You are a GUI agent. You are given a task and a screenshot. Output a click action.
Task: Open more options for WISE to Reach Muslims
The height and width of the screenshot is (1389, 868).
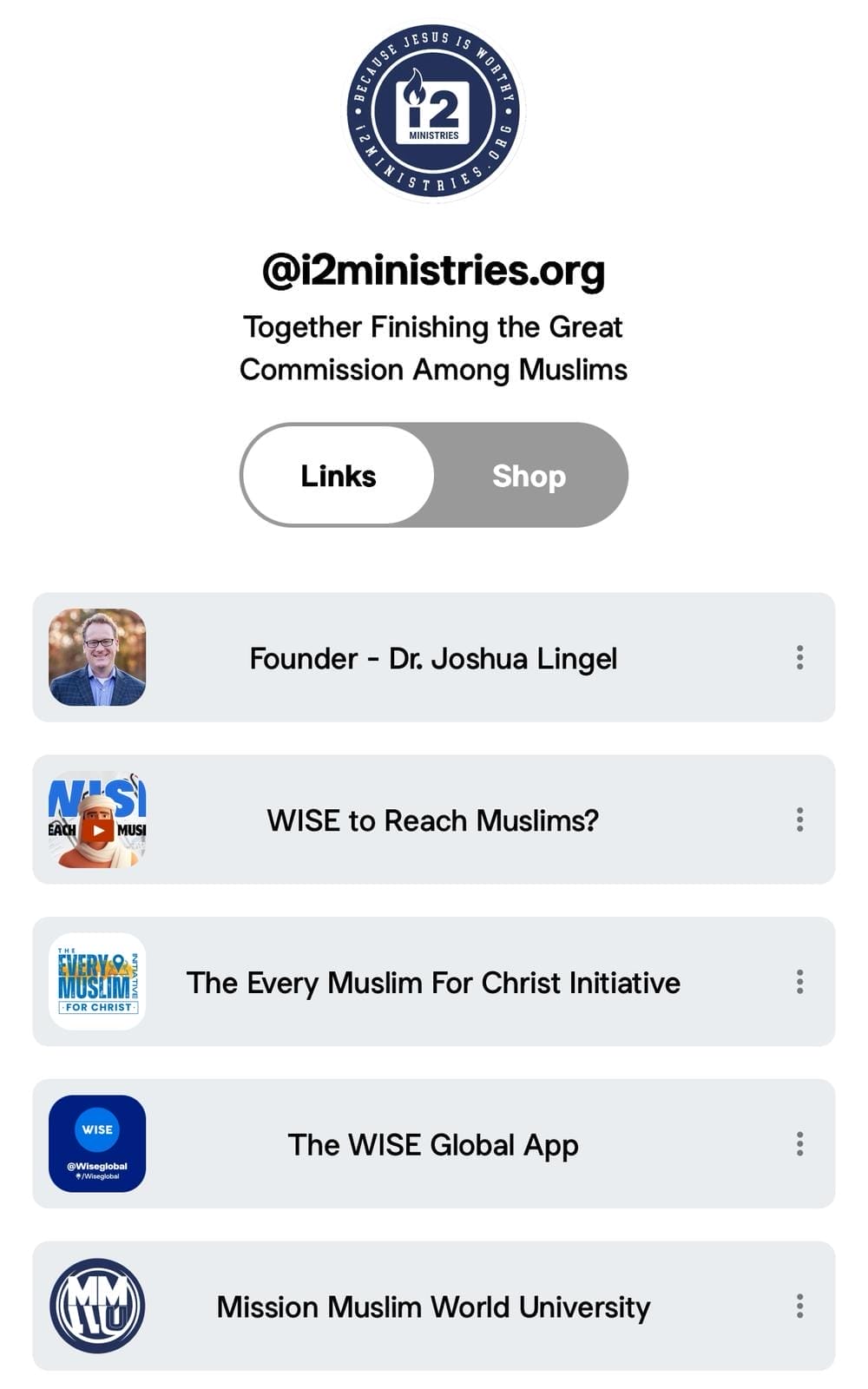coord(799,820)
